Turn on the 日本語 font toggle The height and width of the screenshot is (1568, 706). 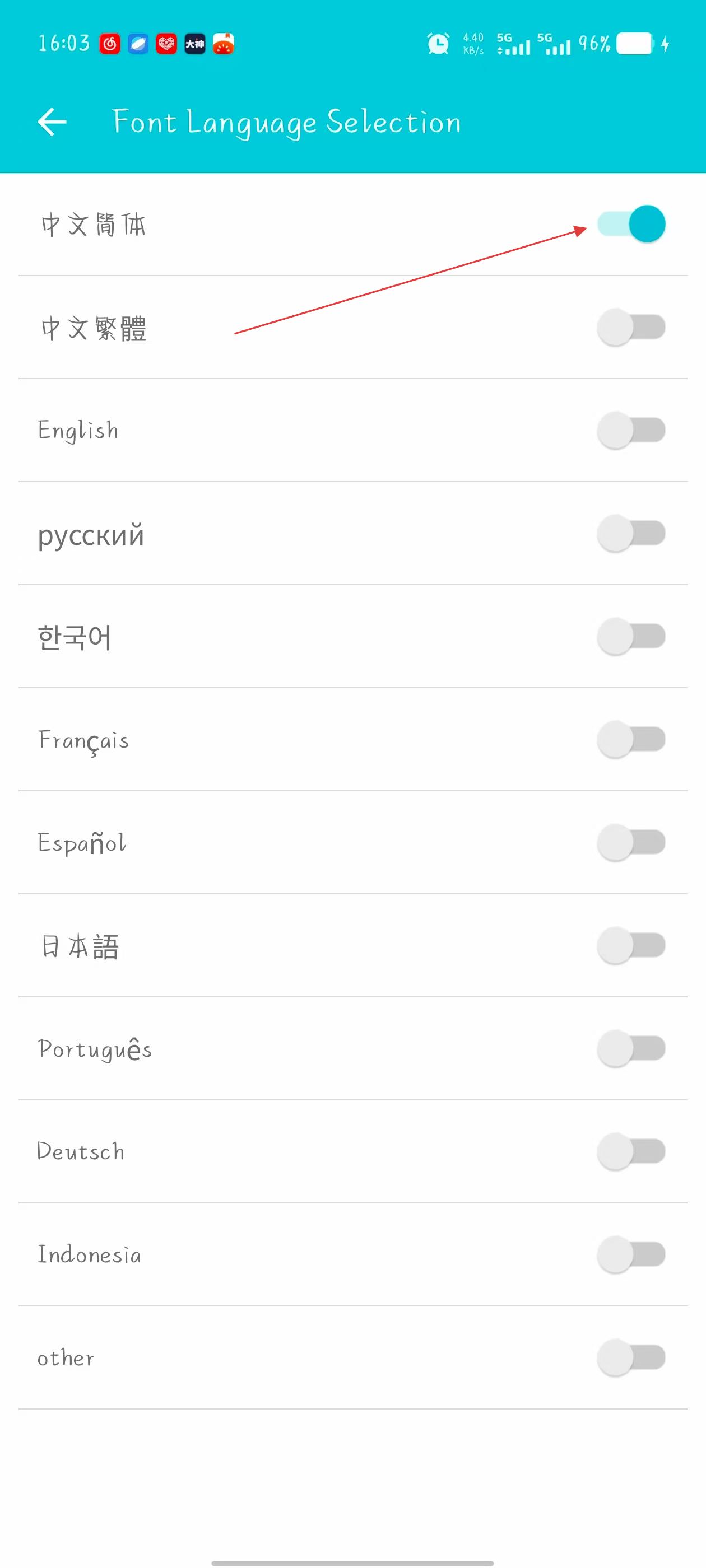pos(631,945)
